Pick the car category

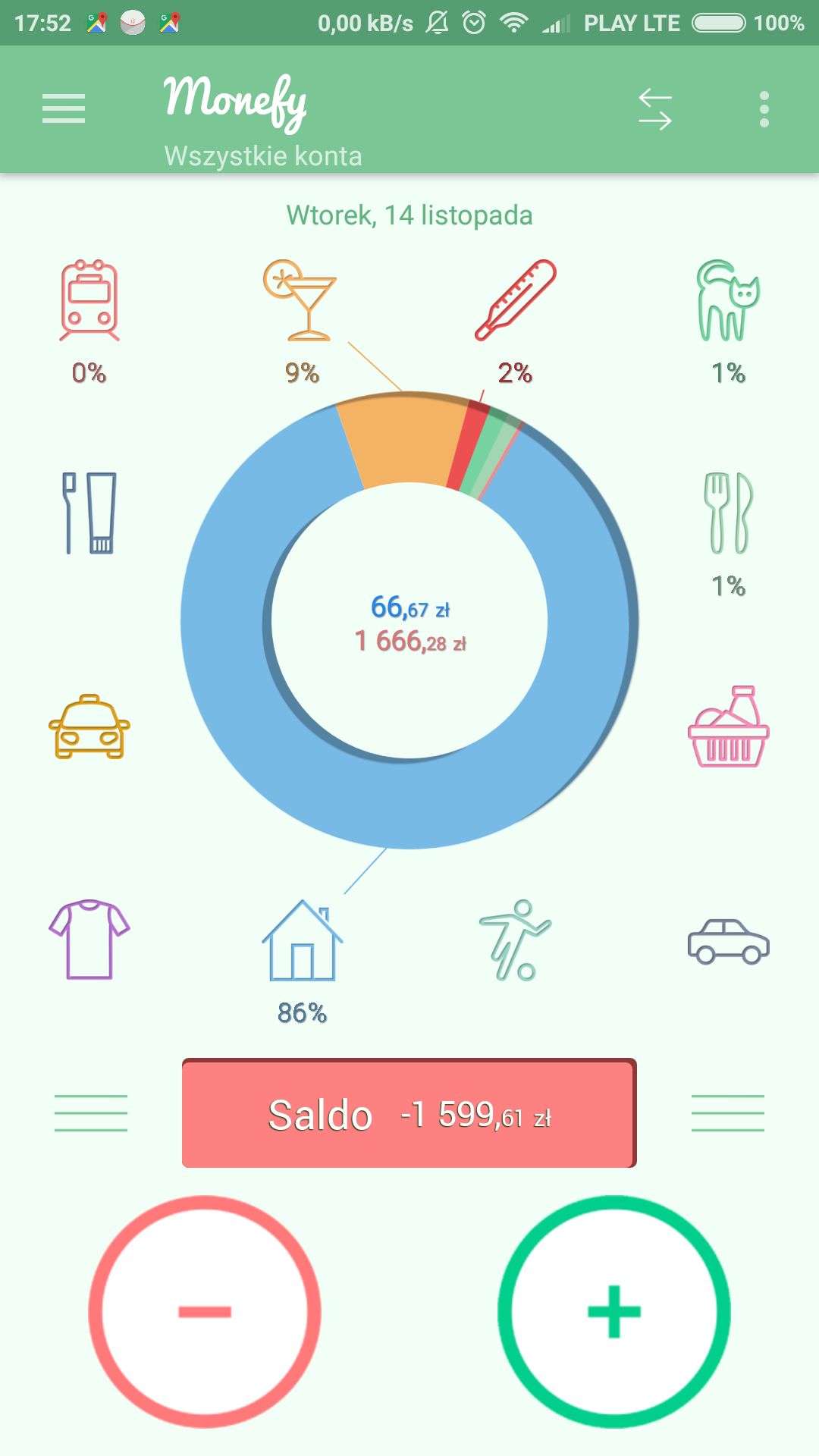pyautogui.click(x=728, y=941)
